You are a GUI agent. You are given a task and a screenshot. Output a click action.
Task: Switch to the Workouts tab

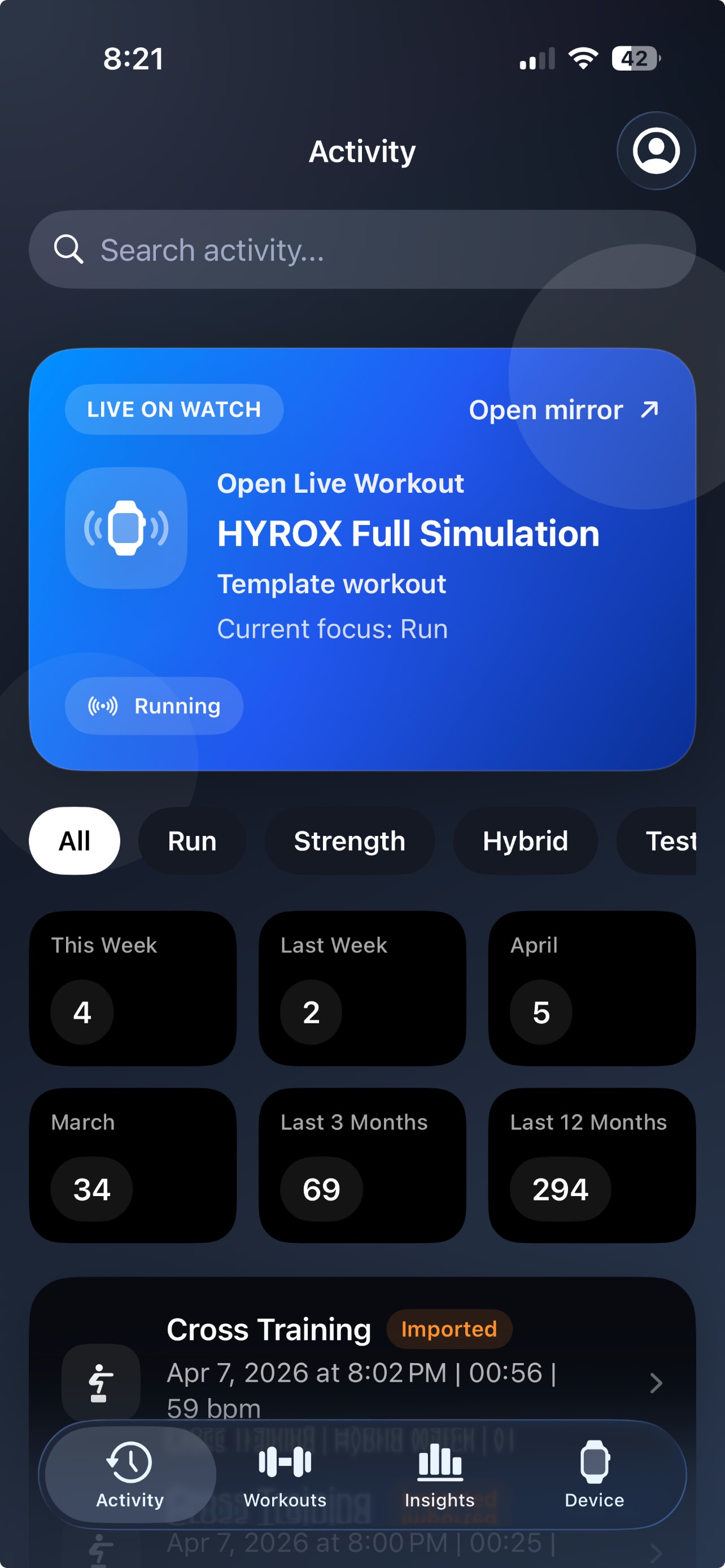pos(285,1474)
